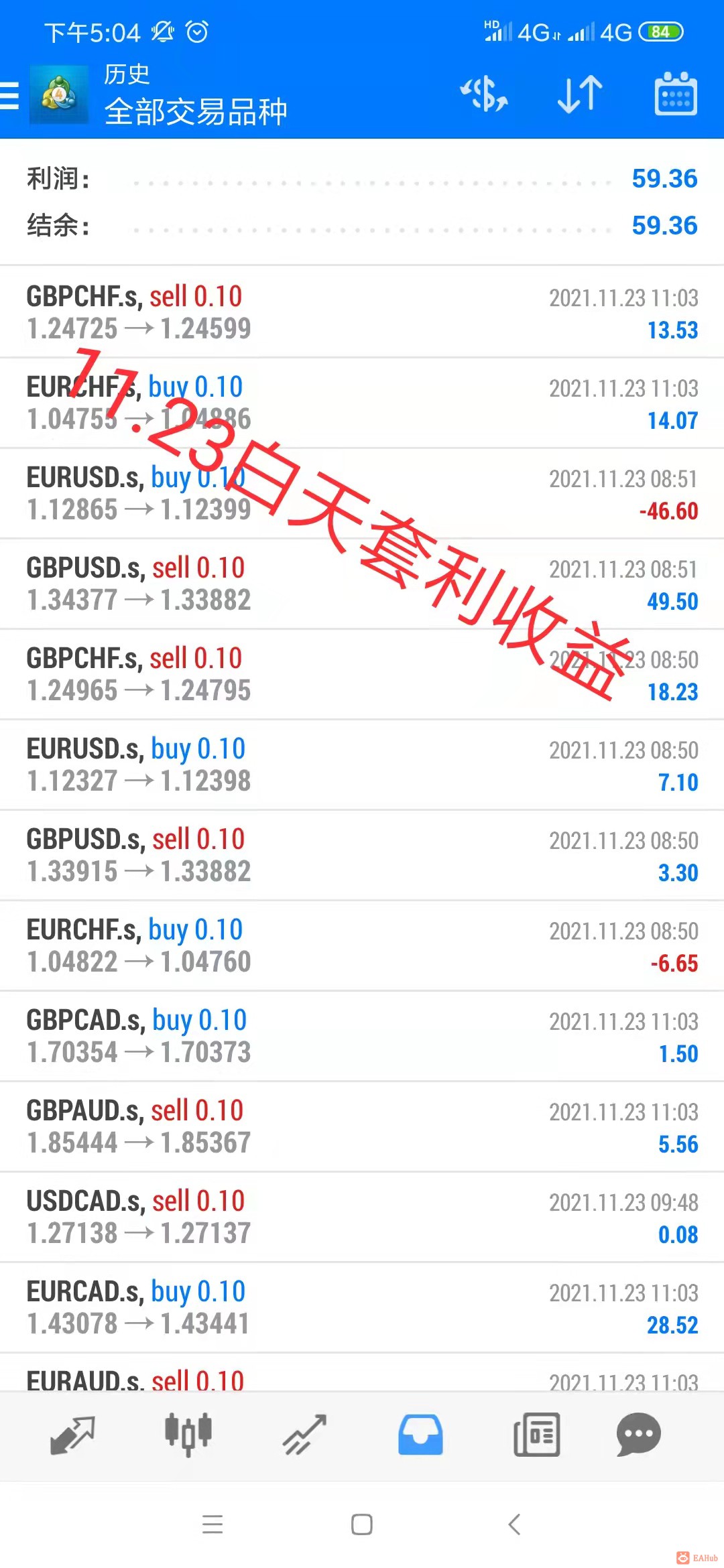Switch to the candlestick Chart tab
Screen dimensions: 724x1568
(188, 1435)
